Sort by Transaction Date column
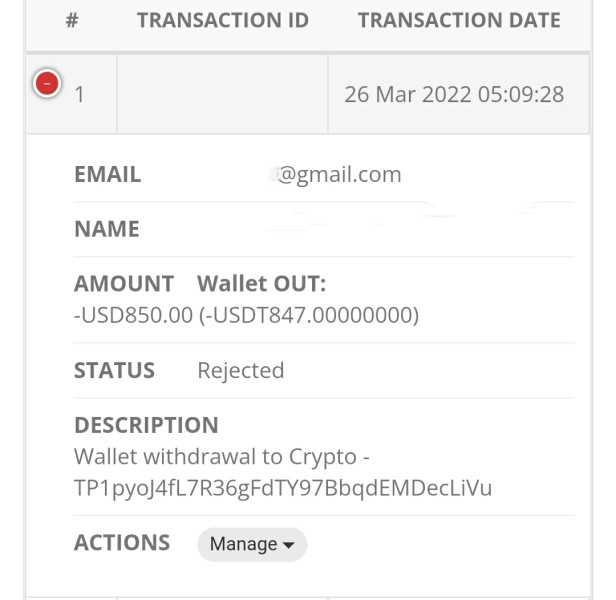The width and height of the screenshot is (616, 600). (x=459, y=20)
